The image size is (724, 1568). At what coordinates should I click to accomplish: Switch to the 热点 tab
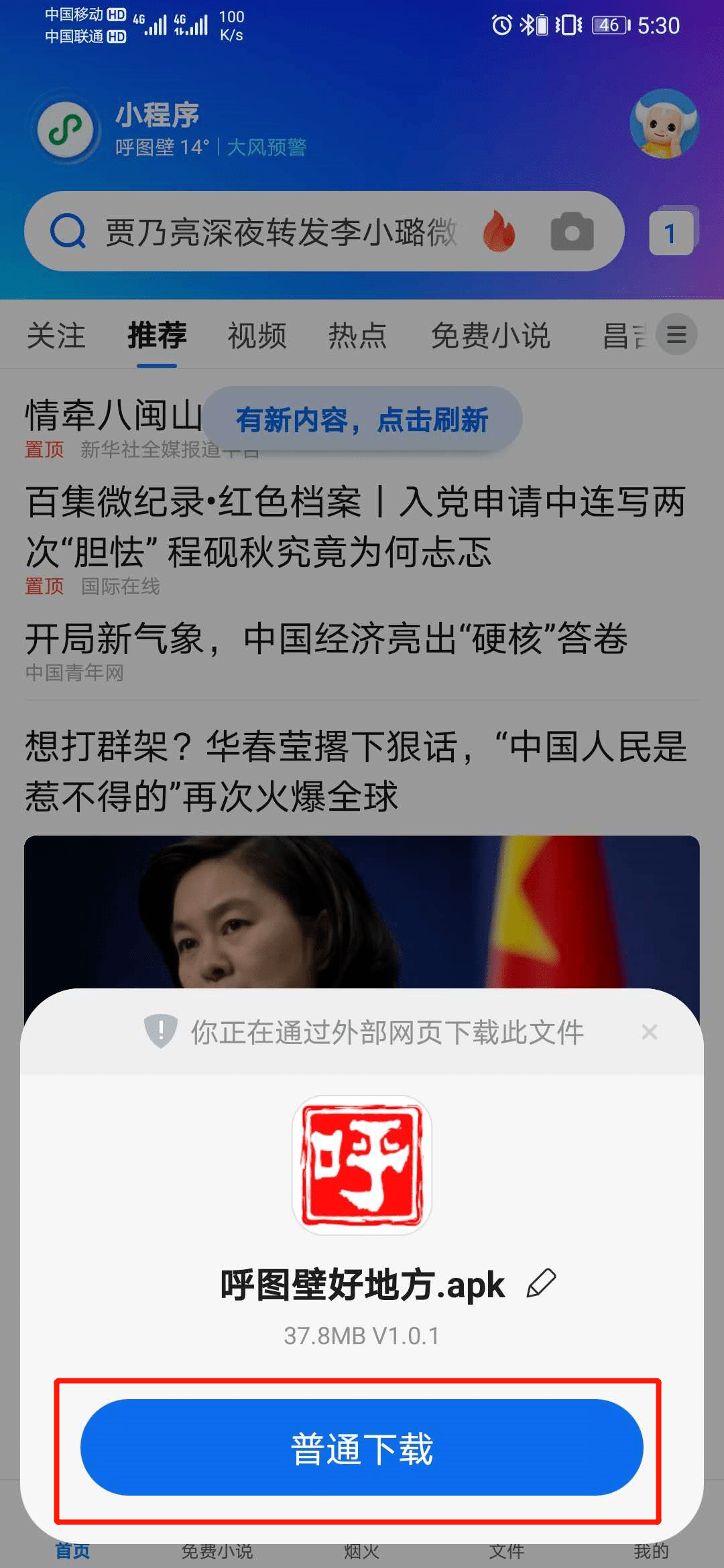click(x=357, y=335)
